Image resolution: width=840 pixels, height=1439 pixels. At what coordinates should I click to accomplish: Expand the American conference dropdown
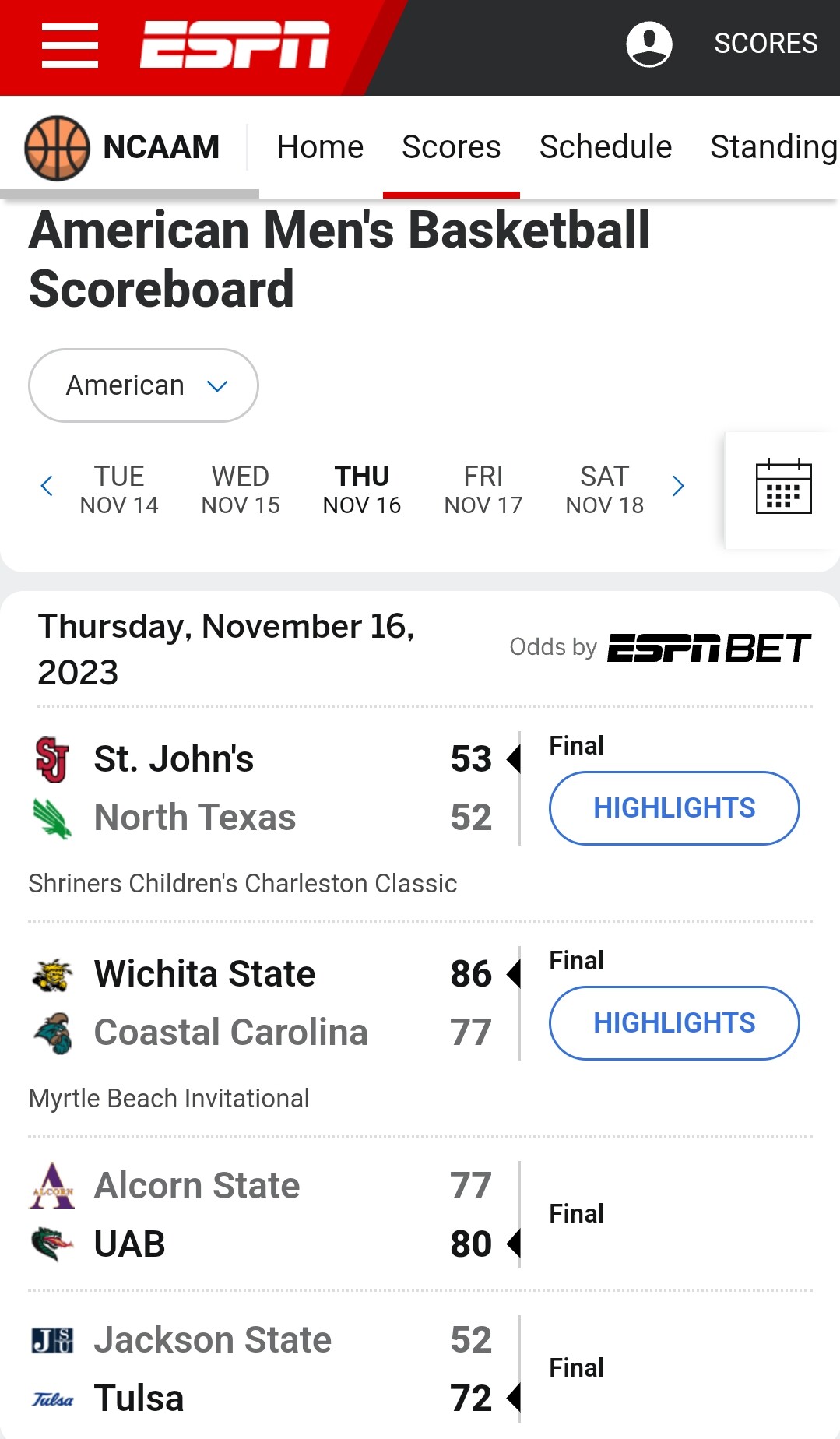143,385
